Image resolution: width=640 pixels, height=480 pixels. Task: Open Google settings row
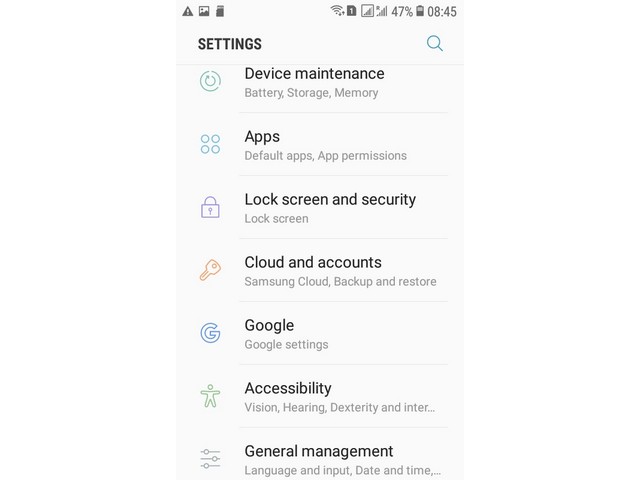[320, 334]
